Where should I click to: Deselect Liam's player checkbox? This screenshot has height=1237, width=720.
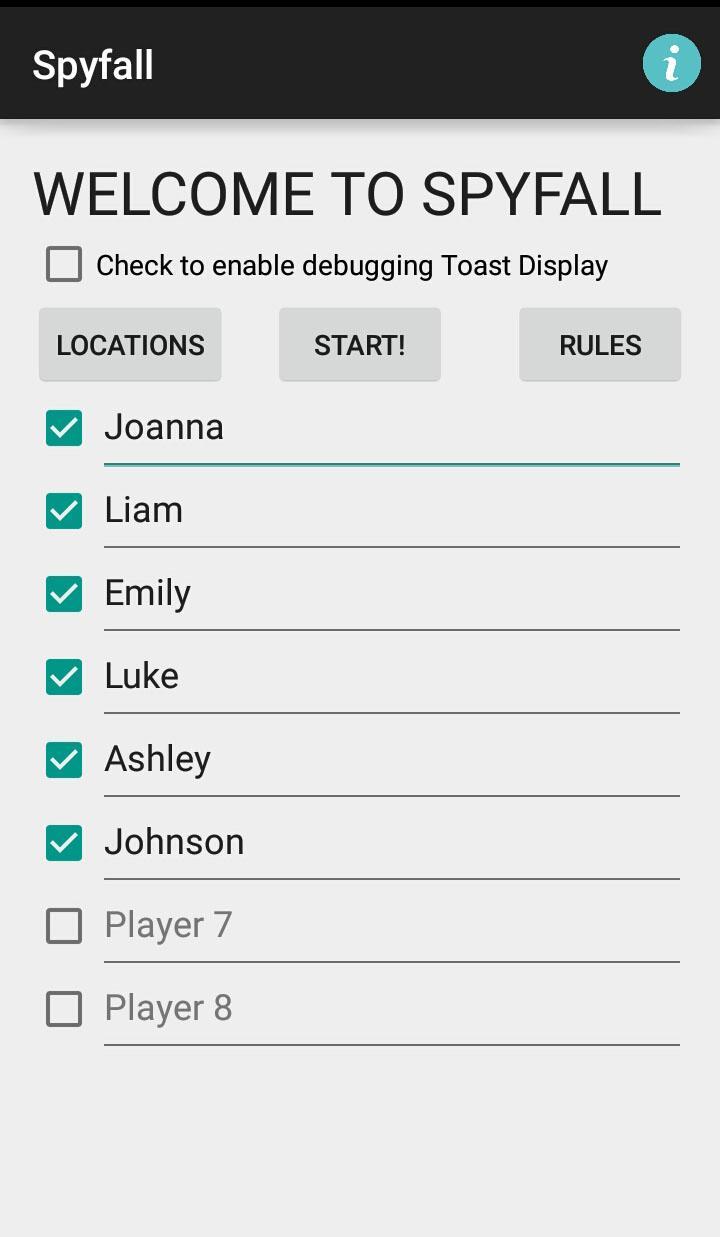(64, 511)
